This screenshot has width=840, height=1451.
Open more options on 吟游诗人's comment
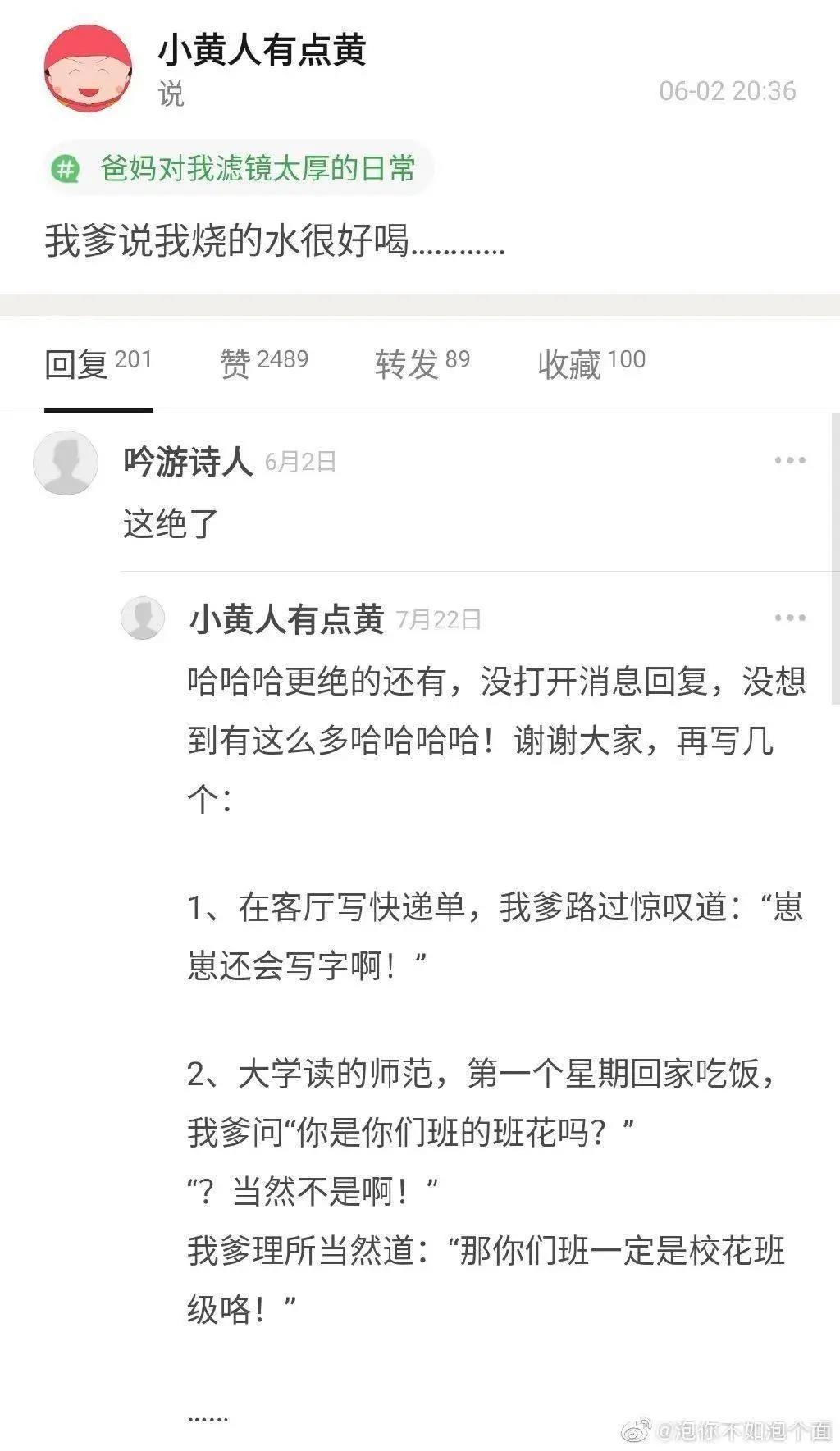(789, 460)
